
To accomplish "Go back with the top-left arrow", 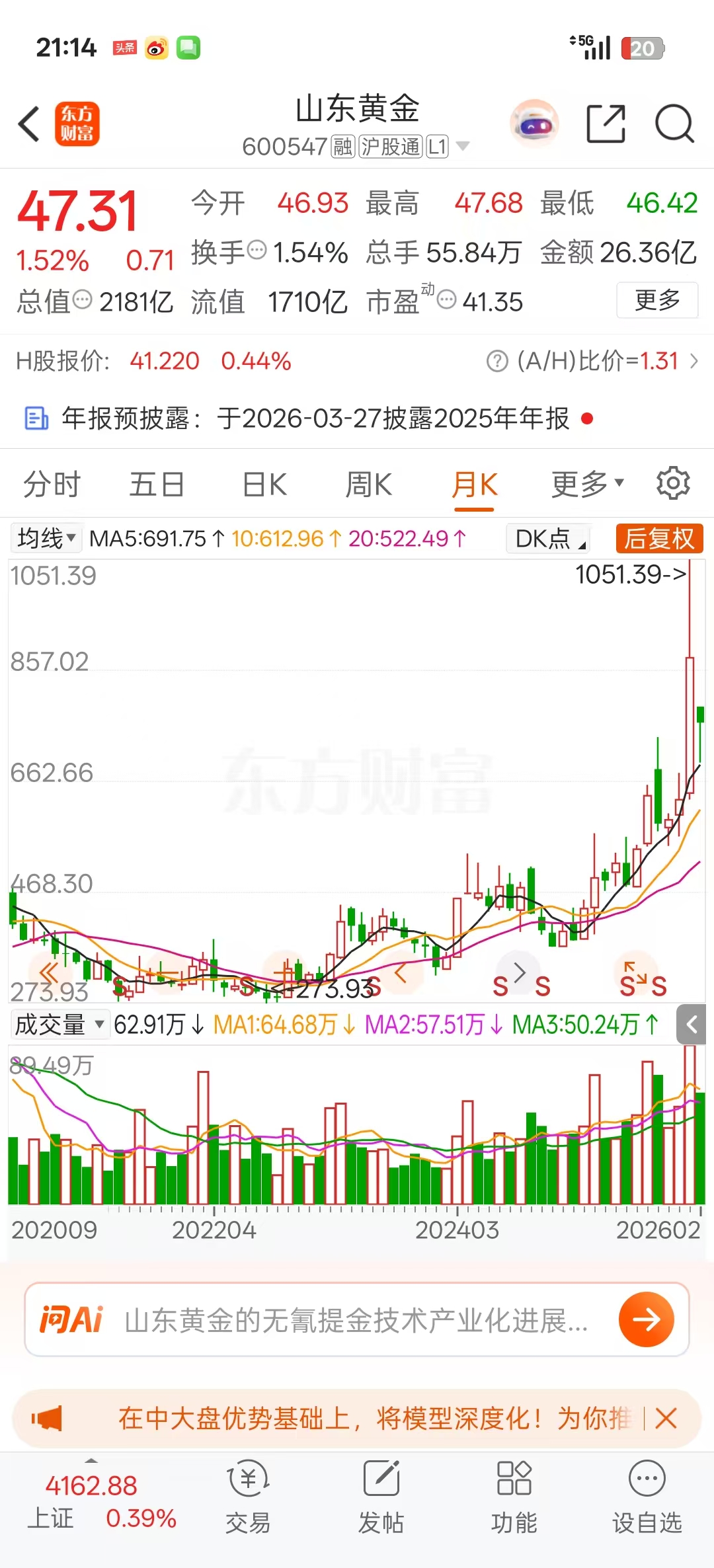I will click(29, 124).
